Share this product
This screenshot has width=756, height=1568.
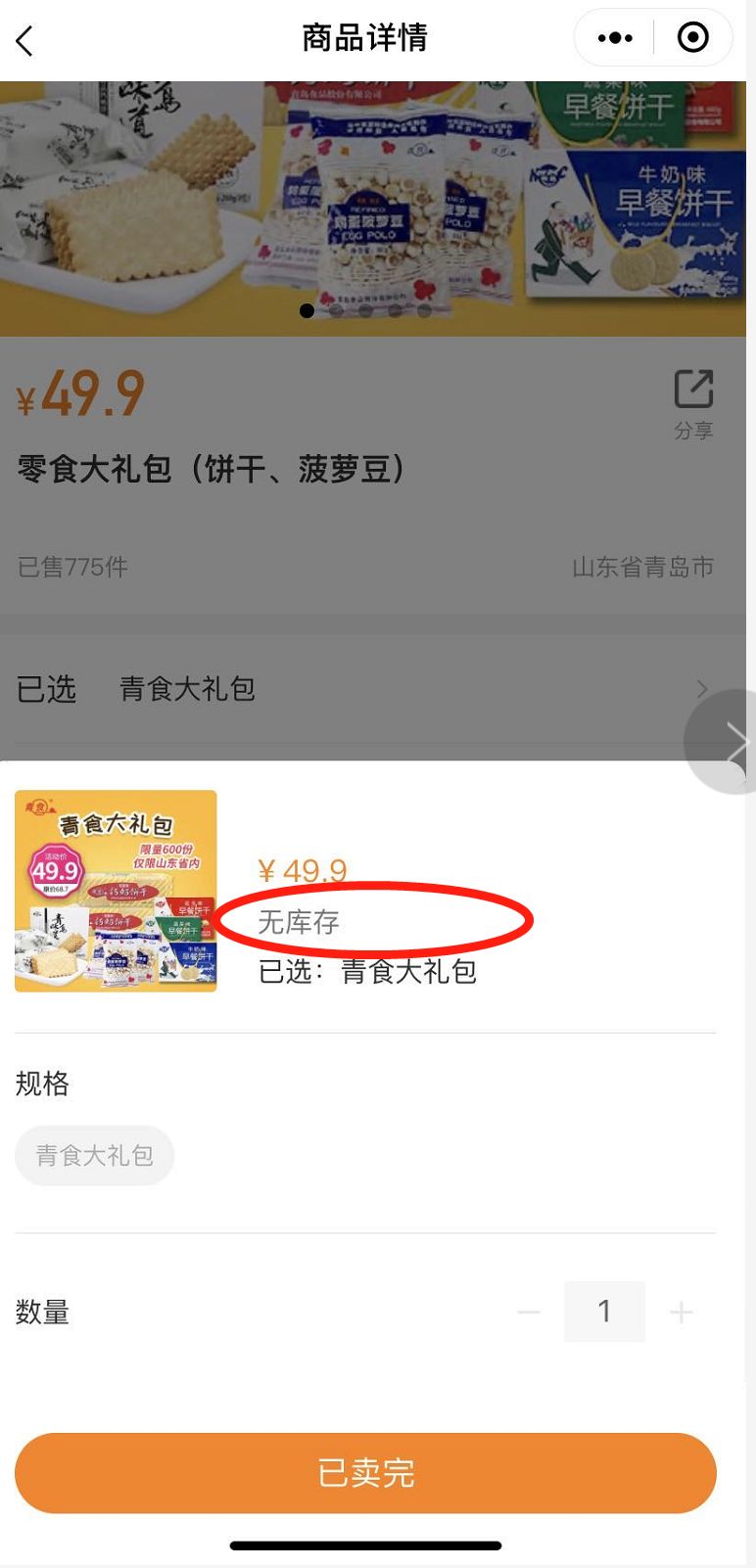point(693,402)
